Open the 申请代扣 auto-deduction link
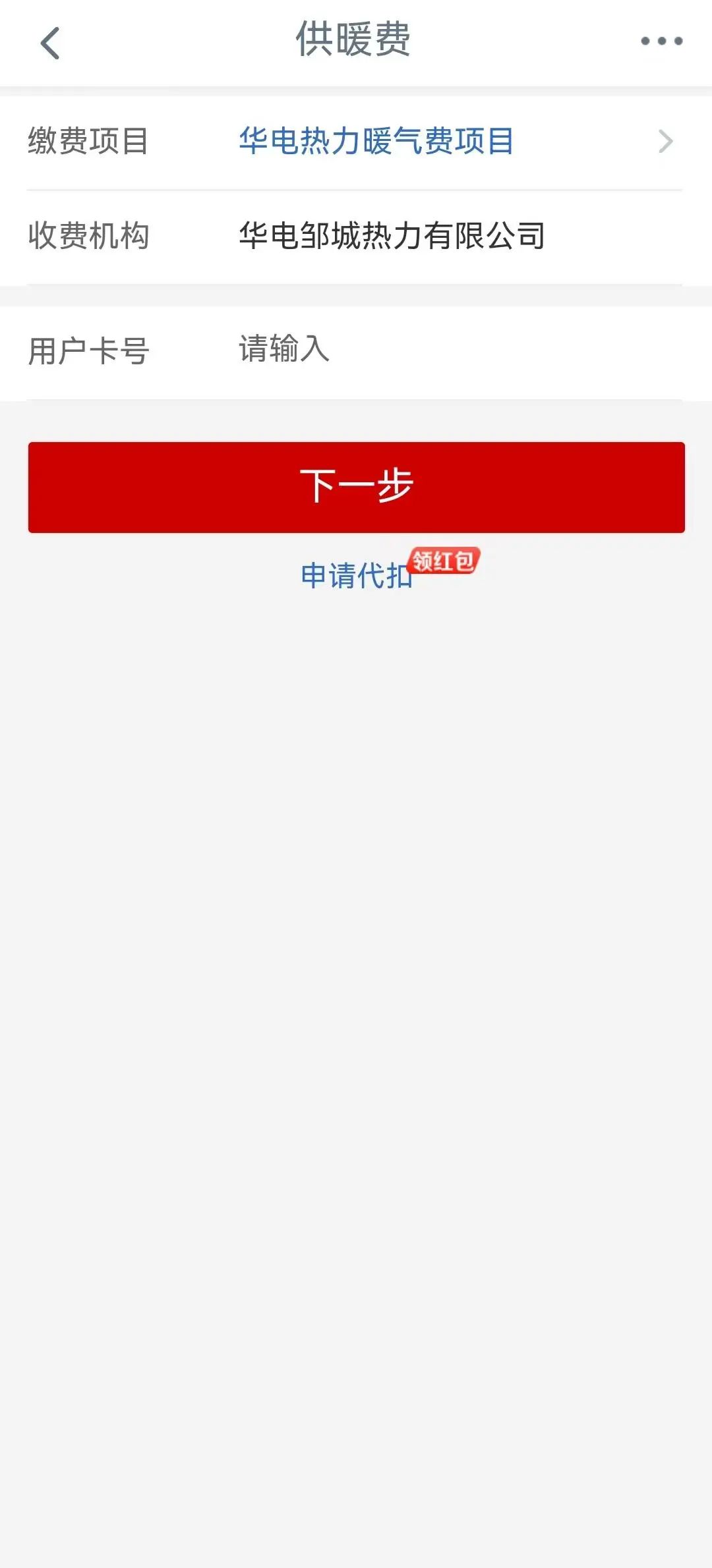This screenshot has height=1568, width=712. (x=356, y=576)
